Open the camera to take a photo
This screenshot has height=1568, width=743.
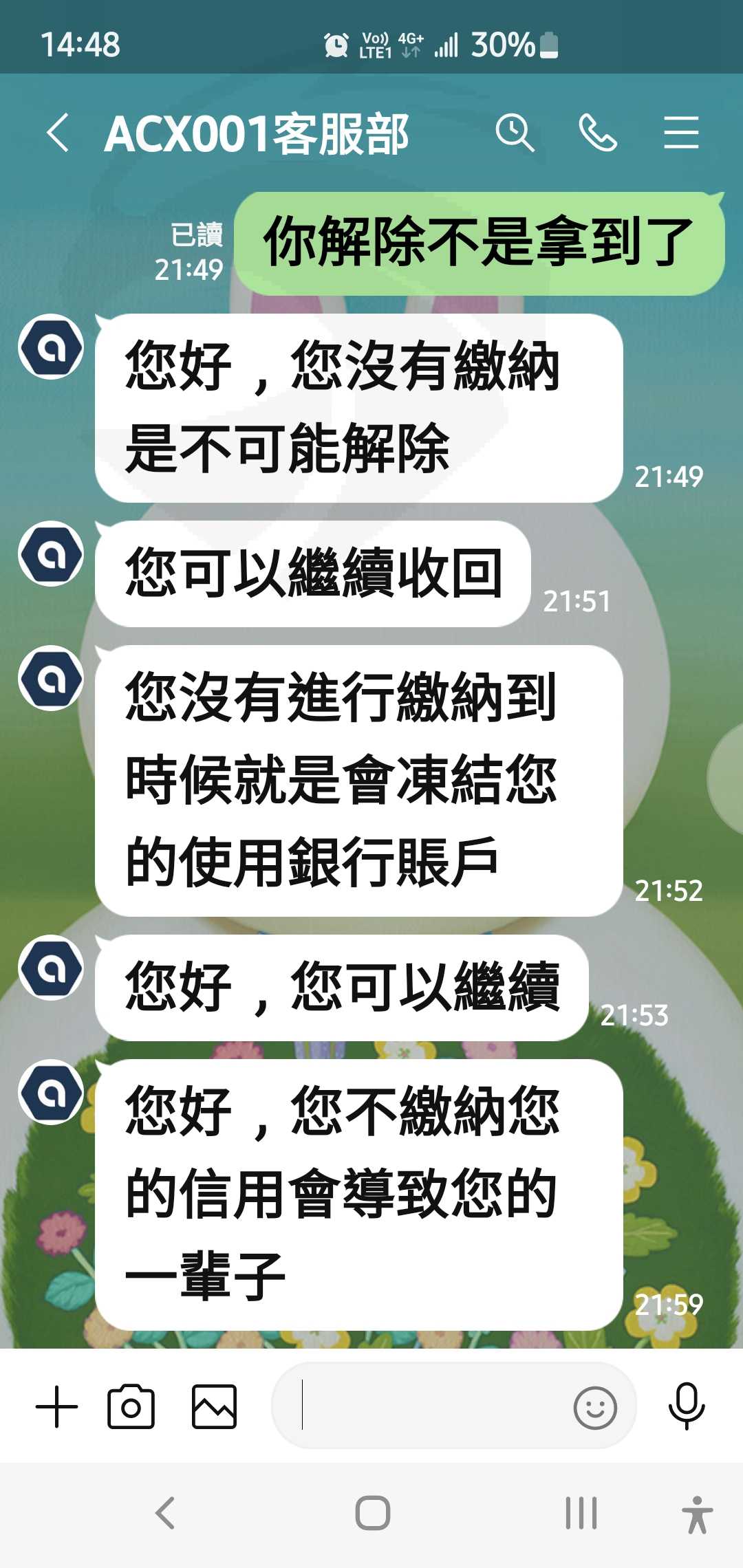click(x=131, y=1406)
